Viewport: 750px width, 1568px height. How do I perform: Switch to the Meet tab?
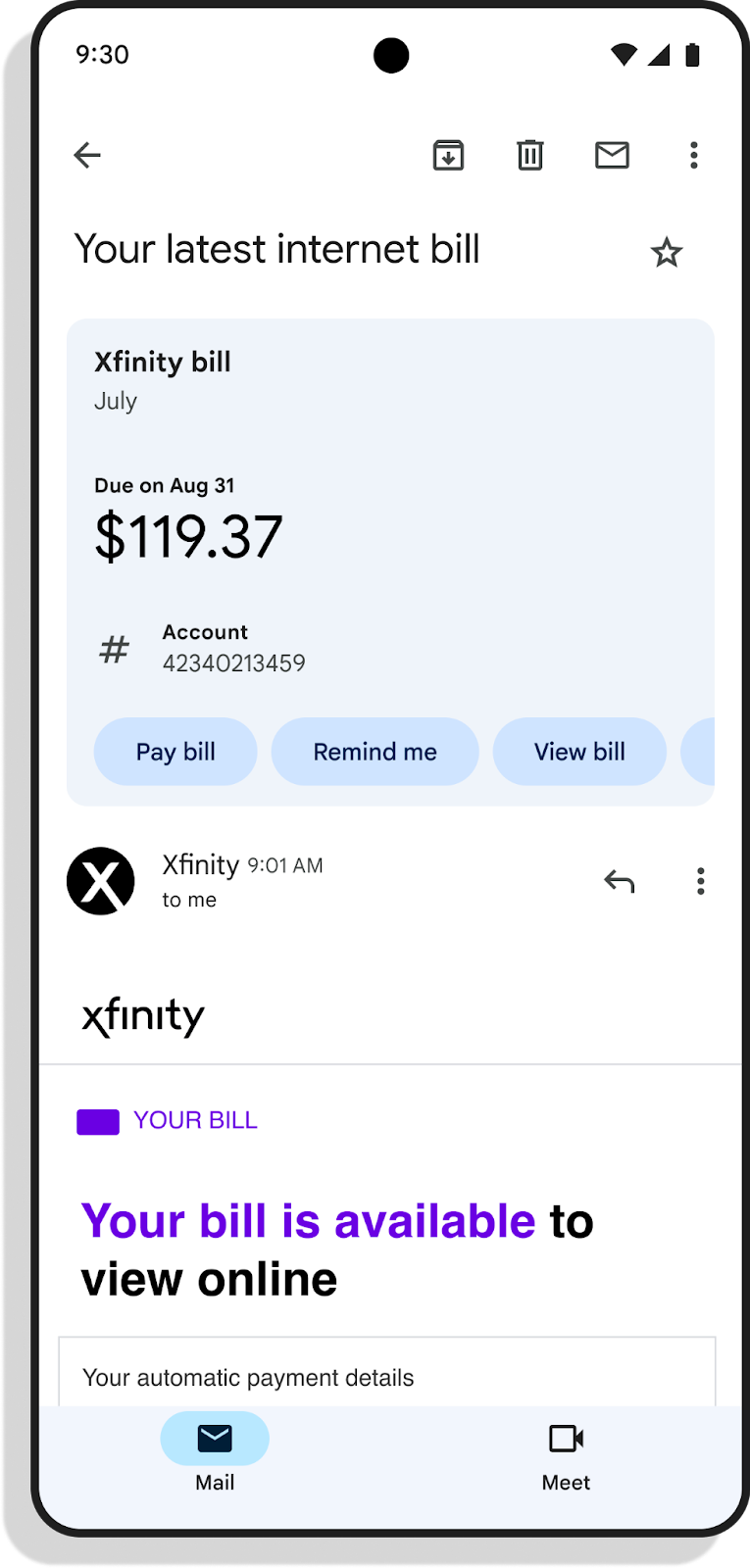click(566, 1453)
